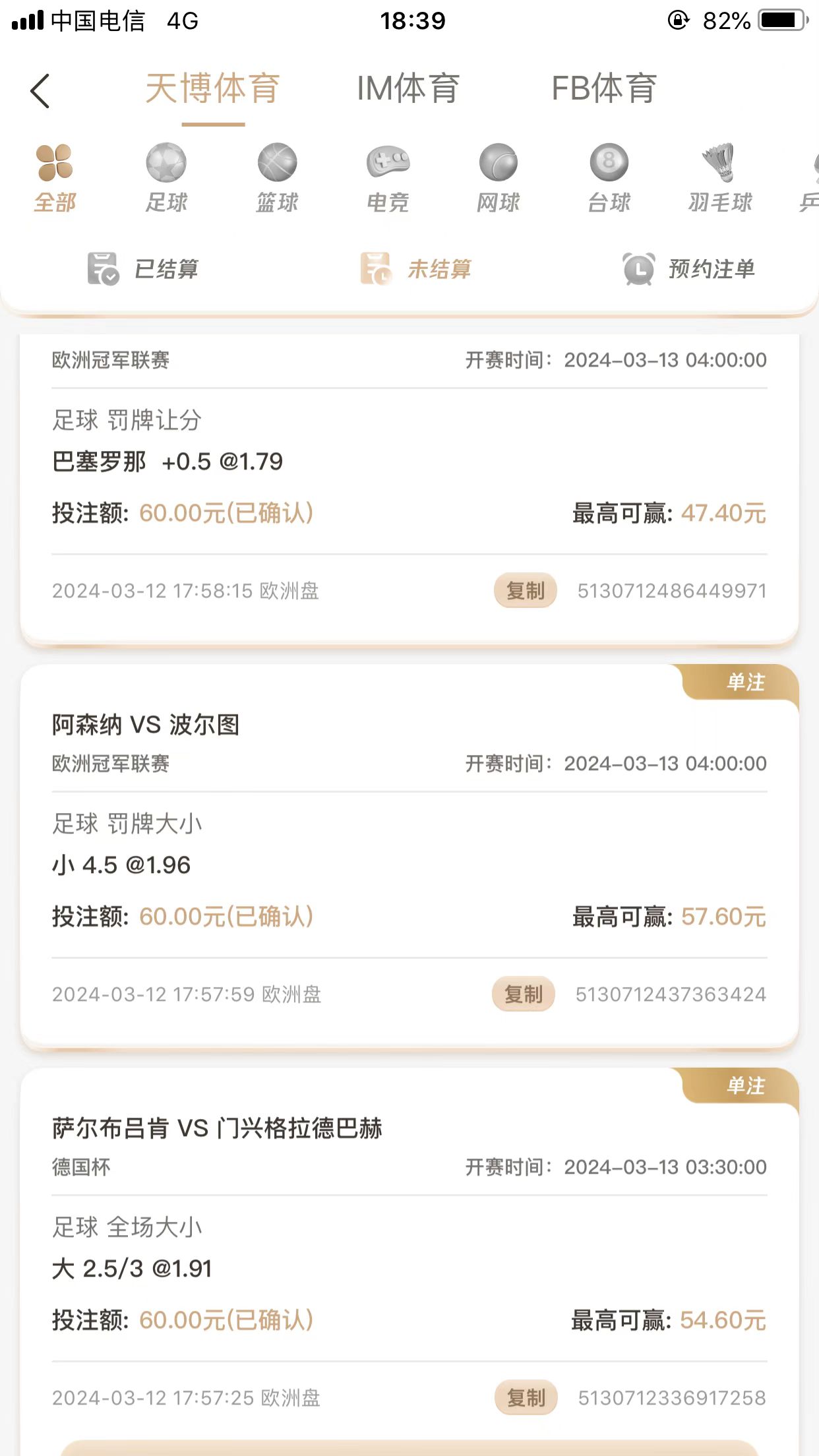This screenshot has width=819, height=1456.
Task: View 未结算 unsettled bets
Action: coord(416,269)
